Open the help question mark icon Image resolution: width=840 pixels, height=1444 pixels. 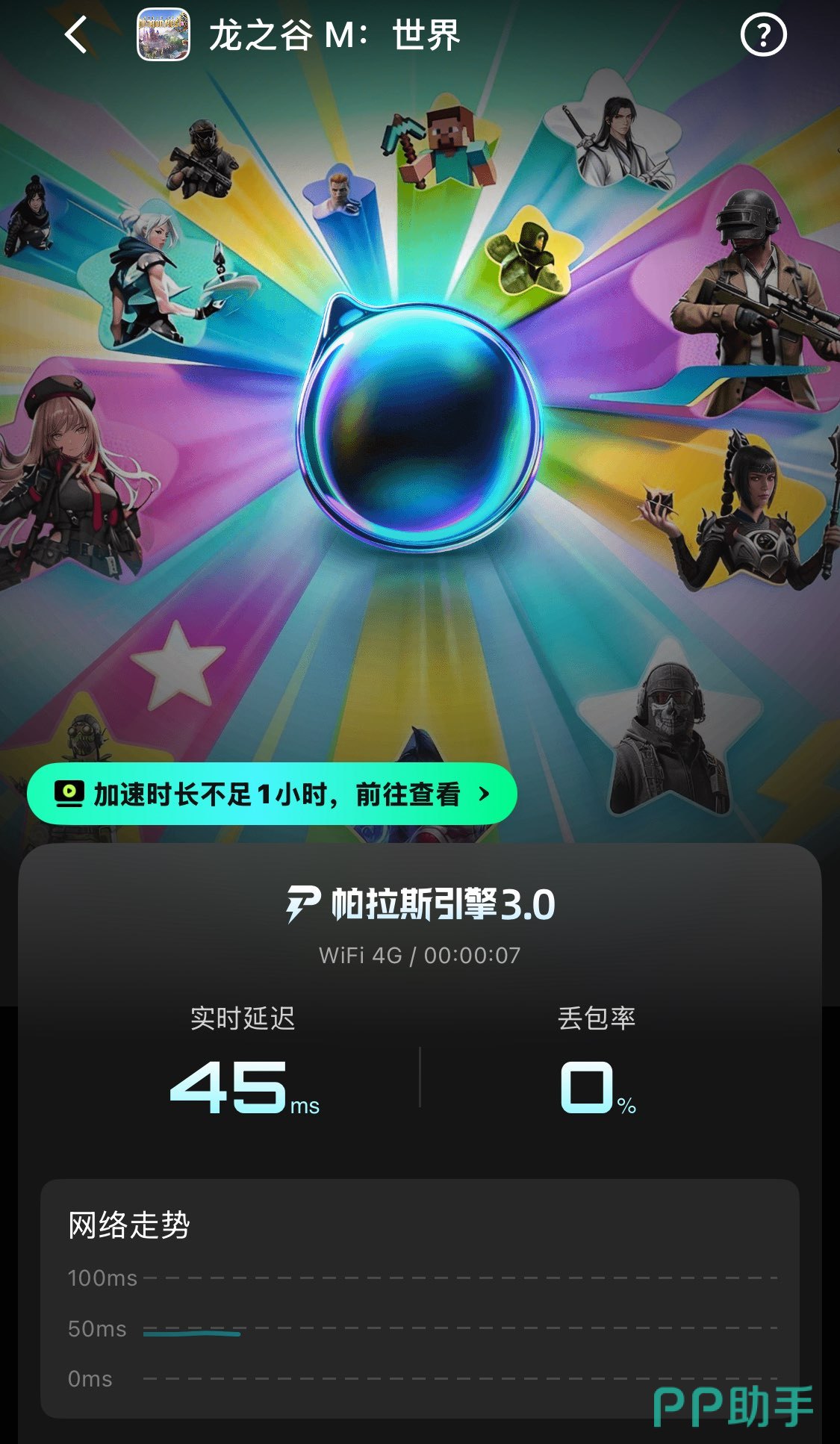(763, 34)
